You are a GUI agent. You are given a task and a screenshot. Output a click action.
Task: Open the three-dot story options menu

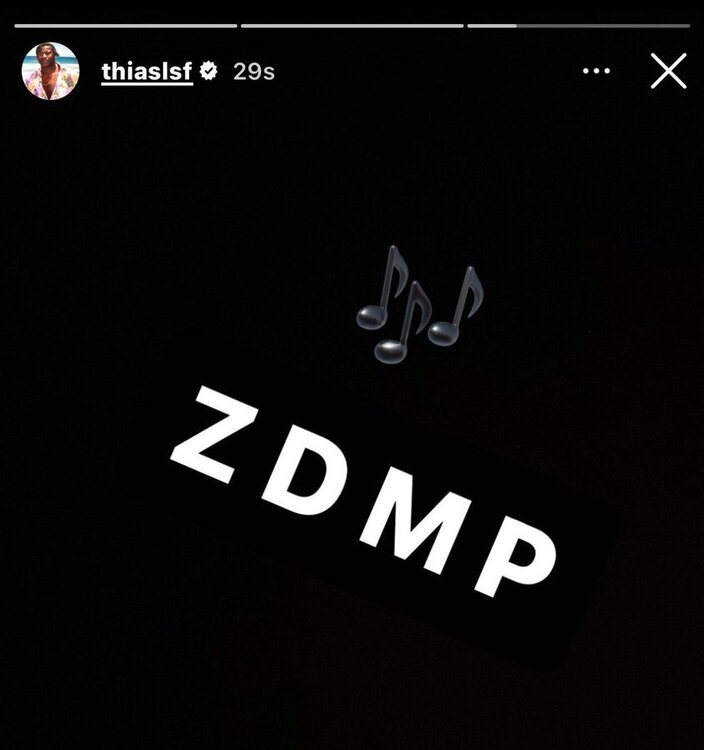click(596, 71)
